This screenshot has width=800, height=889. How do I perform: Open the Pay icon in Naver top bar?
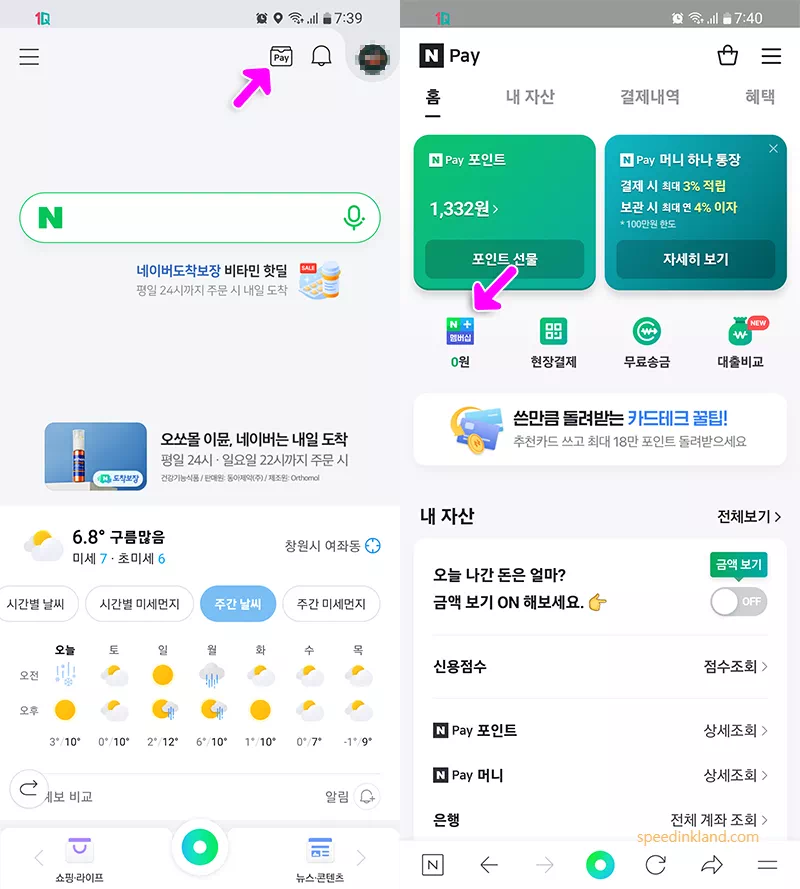pyautogui.click(x=281, y=57)
